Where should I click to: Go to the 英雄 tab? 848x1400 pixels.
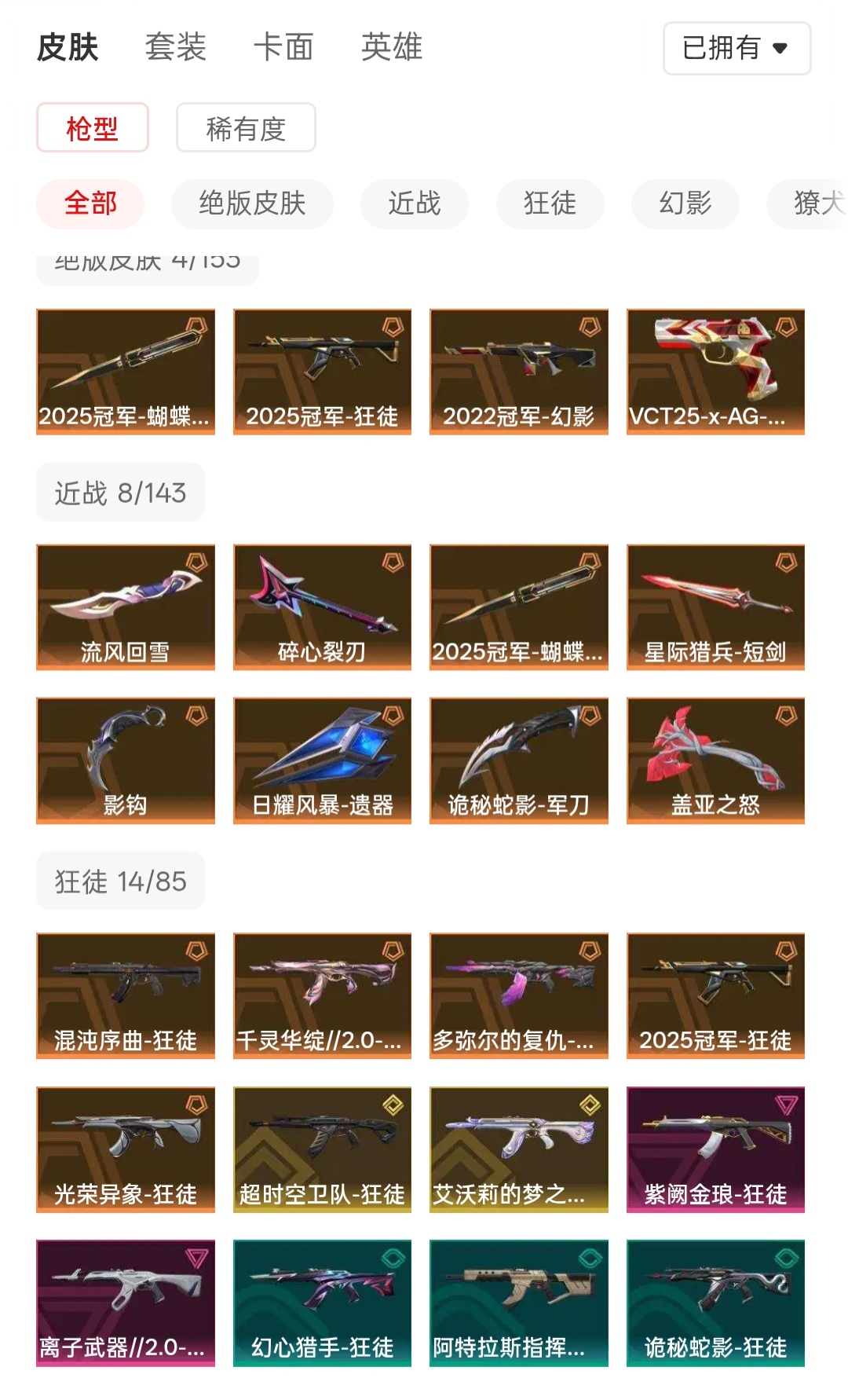[x=391, y=47]
